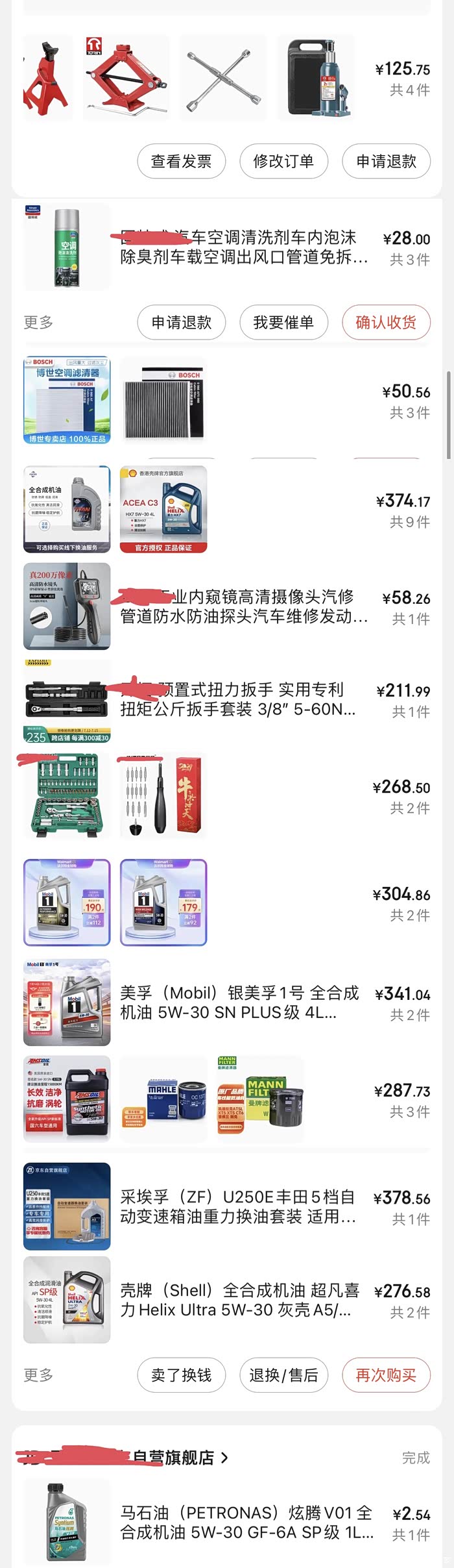Open the 采埃孚 ZF transmission oil item
The image size is (454, 1568).
(239, 1206)
